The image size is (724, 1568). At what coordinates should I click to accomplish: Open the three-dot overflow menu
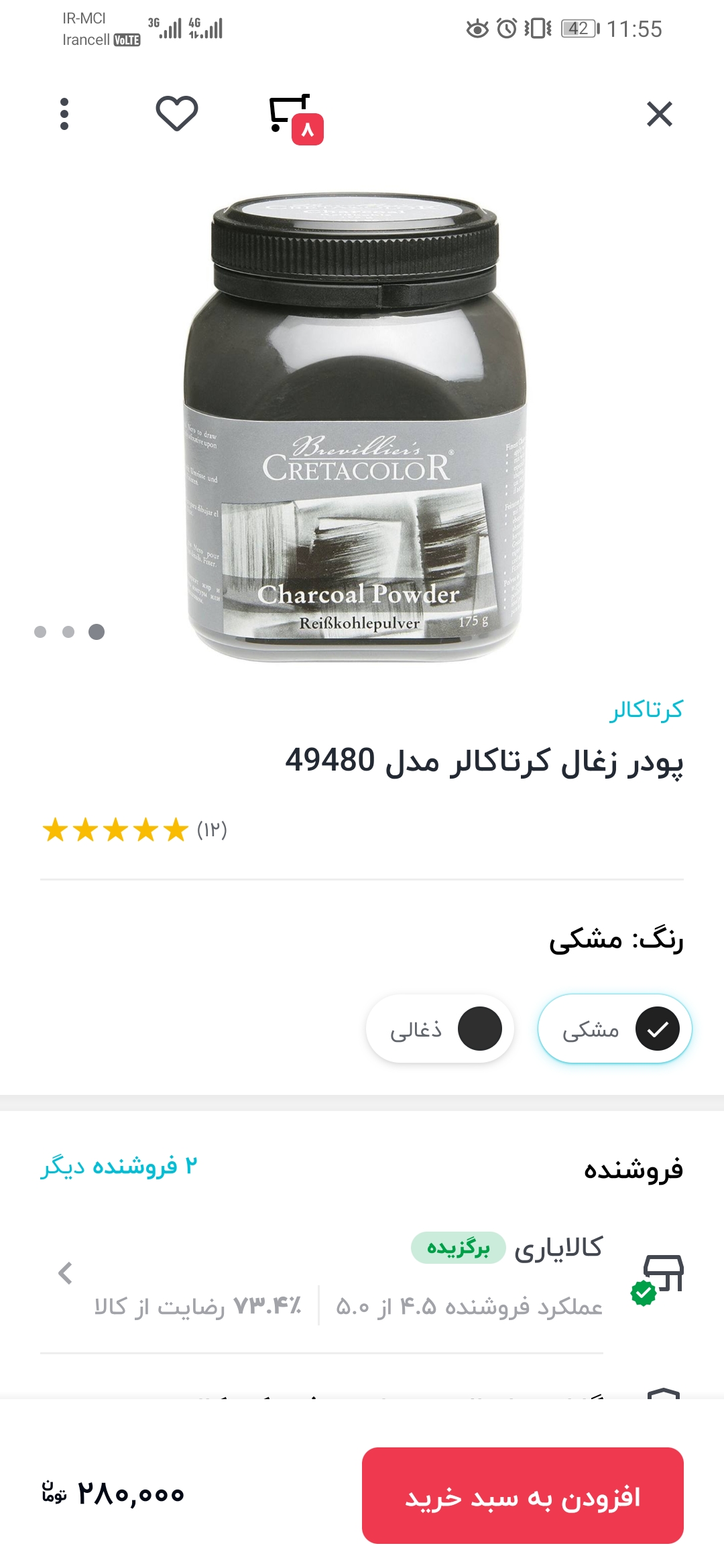(64, 114)
